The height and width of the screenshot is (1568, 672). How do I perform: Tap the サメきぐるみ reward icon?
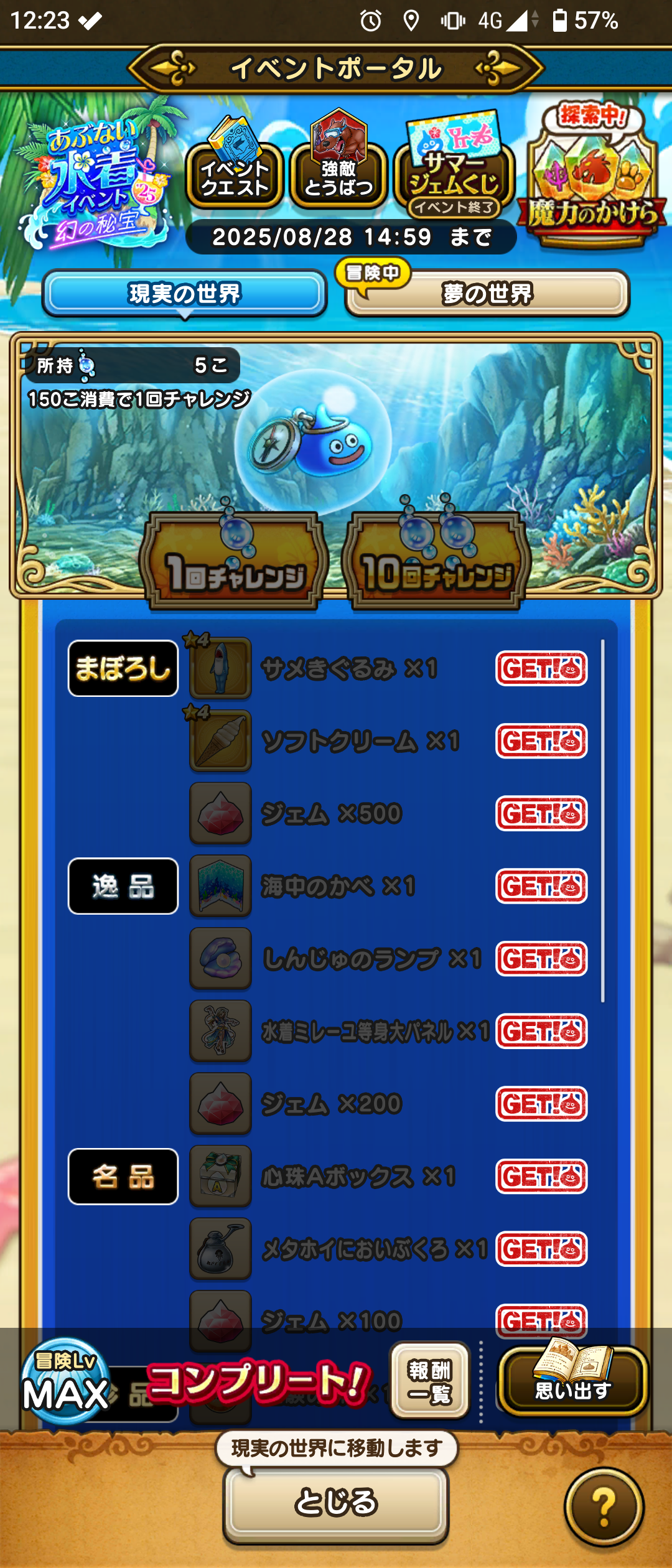pyautogui.click(x=220, y=669)
